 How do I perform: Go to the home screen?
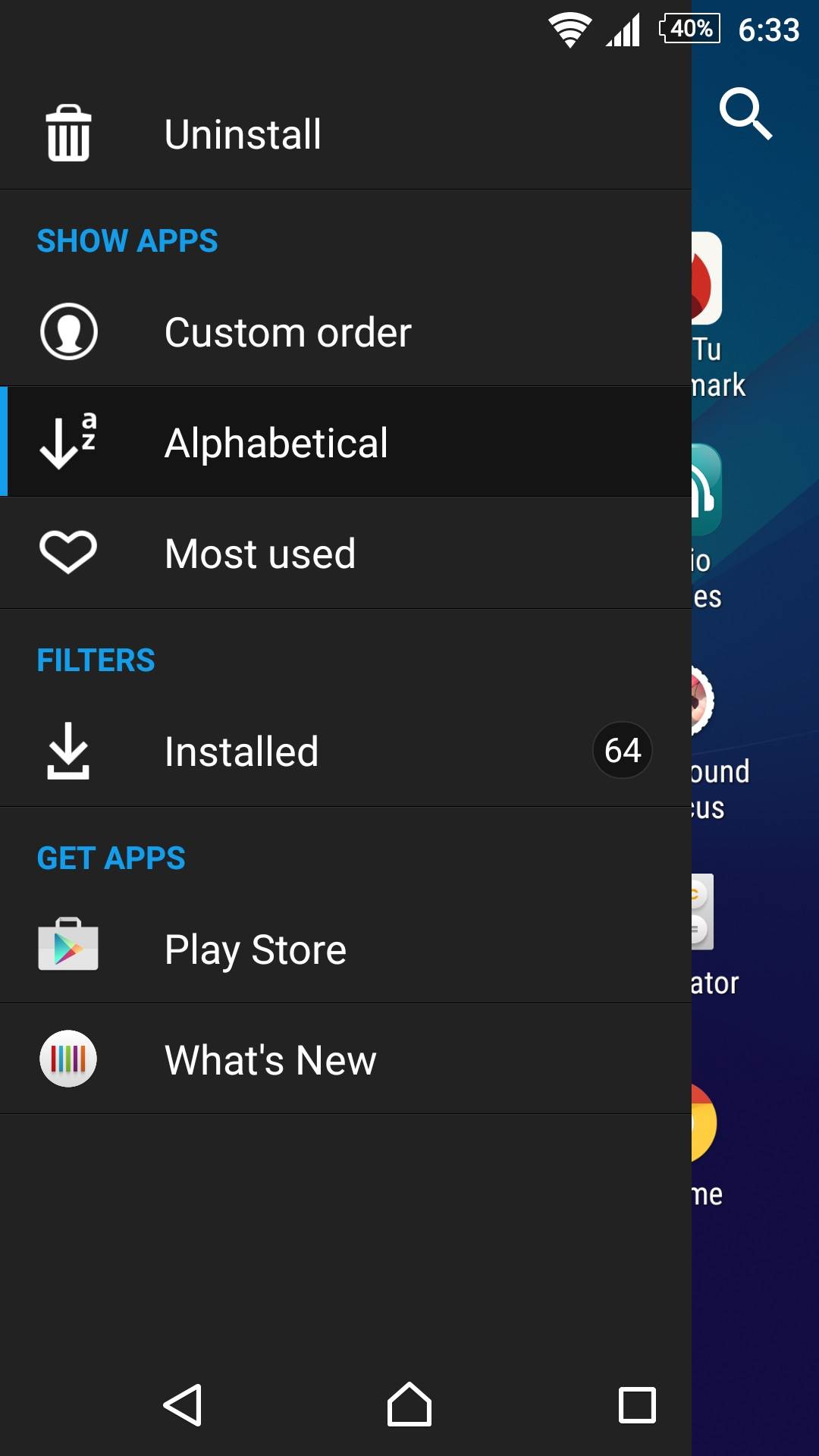[x=409, y=1405]
